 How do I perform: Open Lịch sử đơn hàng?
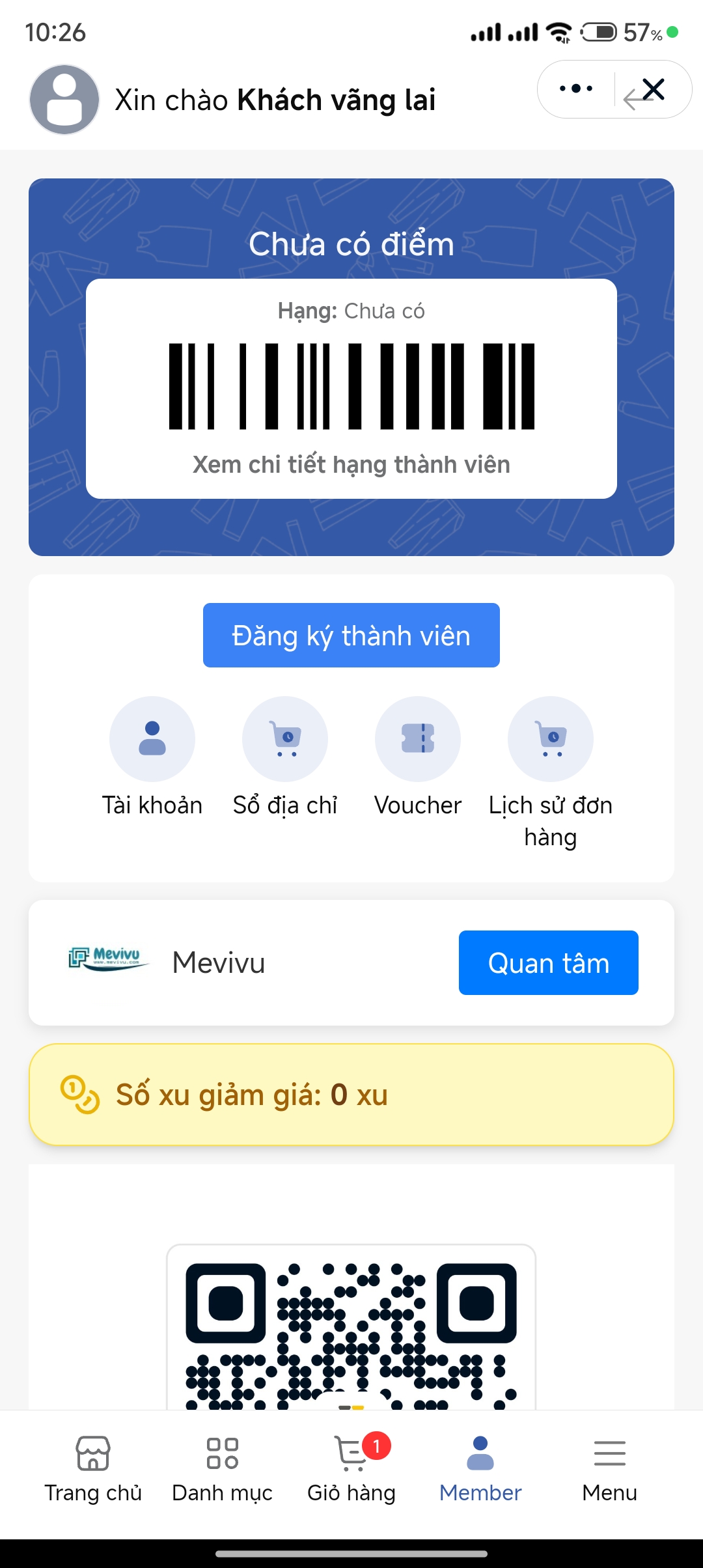click(551, 740)
